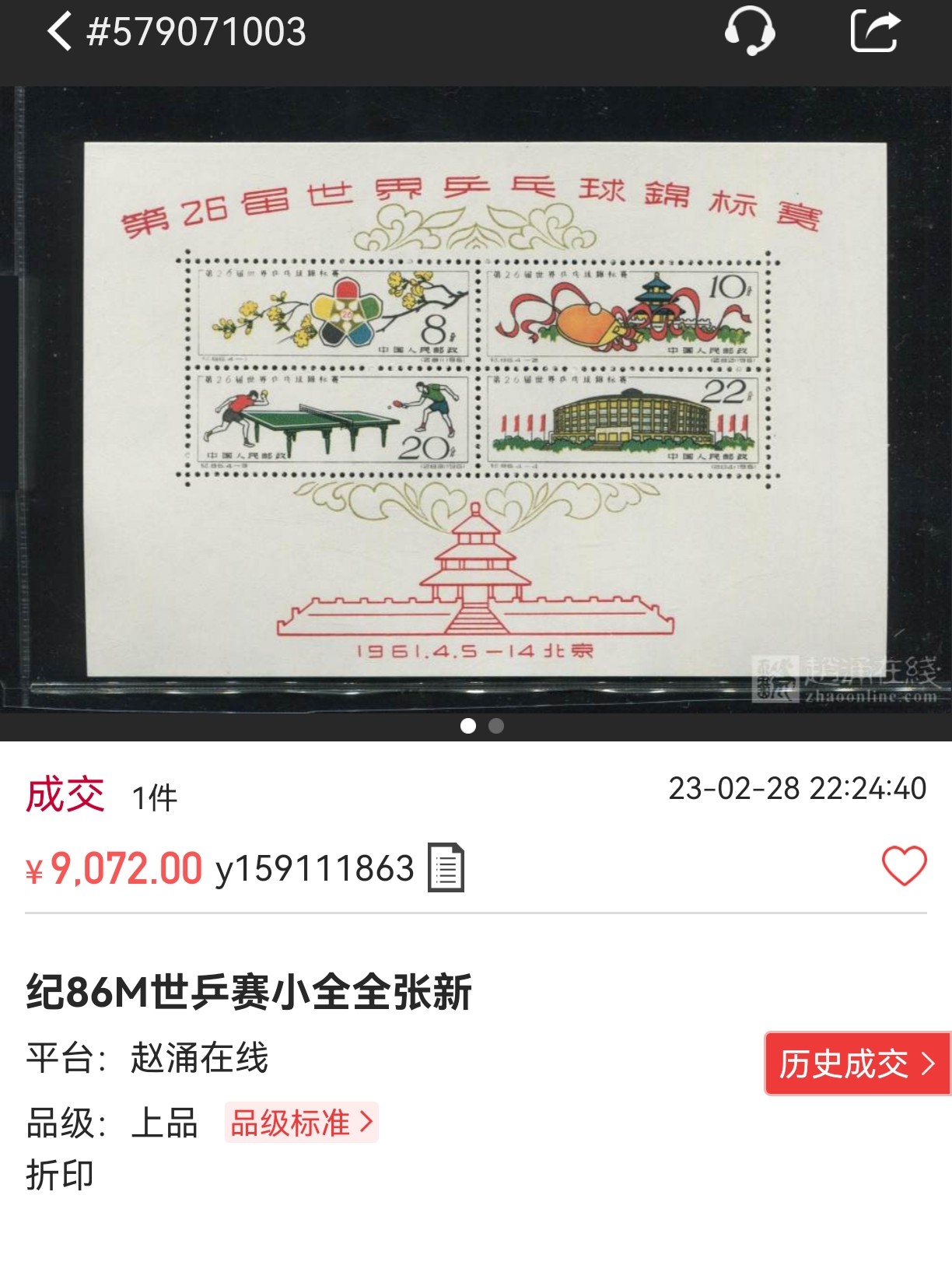Go back using the top-left arrow

coord(59,33)
